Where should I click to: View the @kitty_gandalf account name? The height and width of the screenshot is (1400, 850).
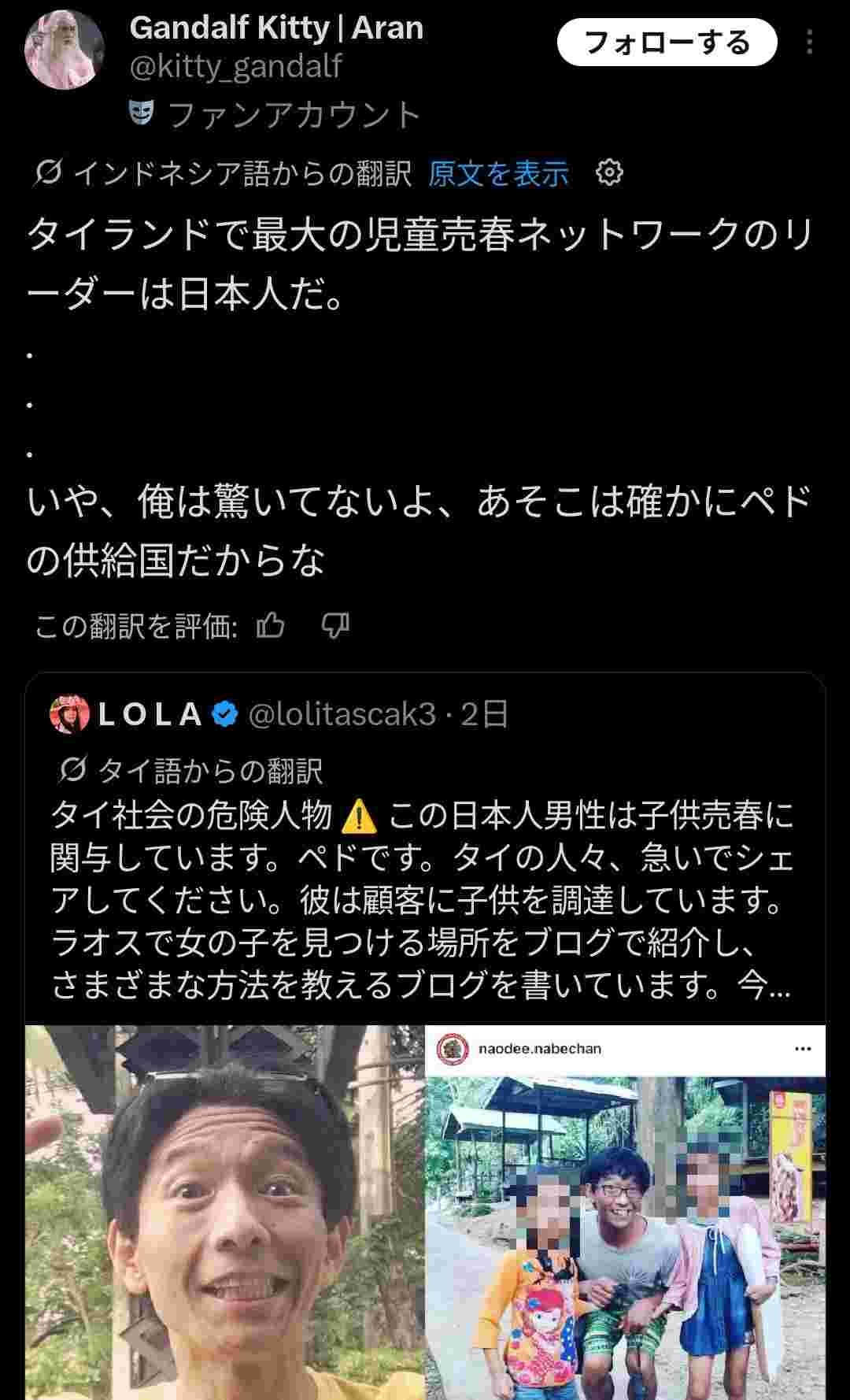click(x=235, y=67)
